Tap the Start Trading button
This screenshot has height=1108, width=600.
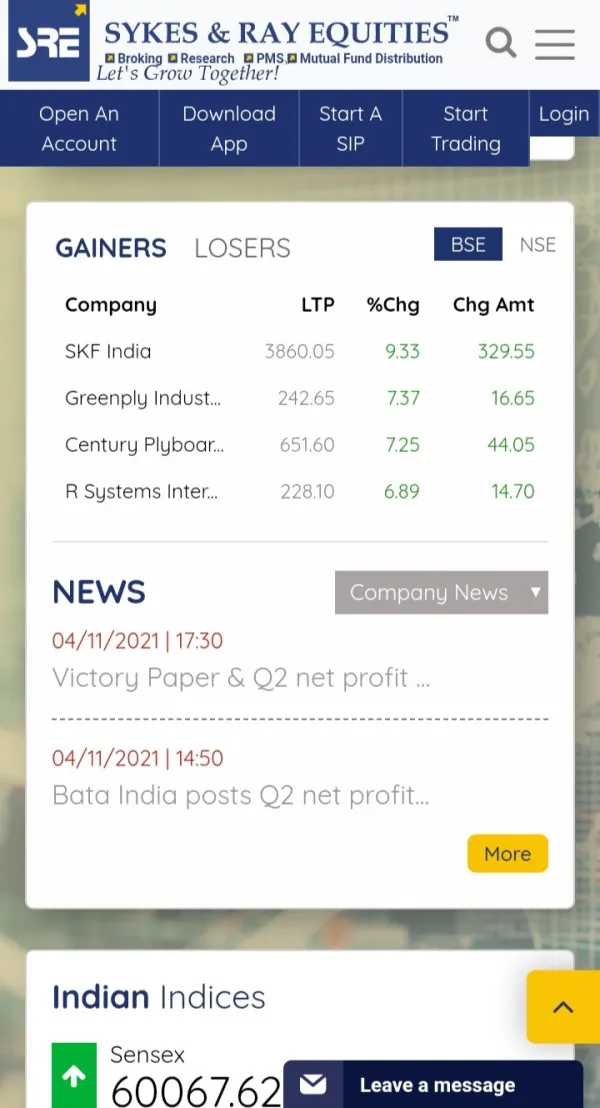pos(465,129)
